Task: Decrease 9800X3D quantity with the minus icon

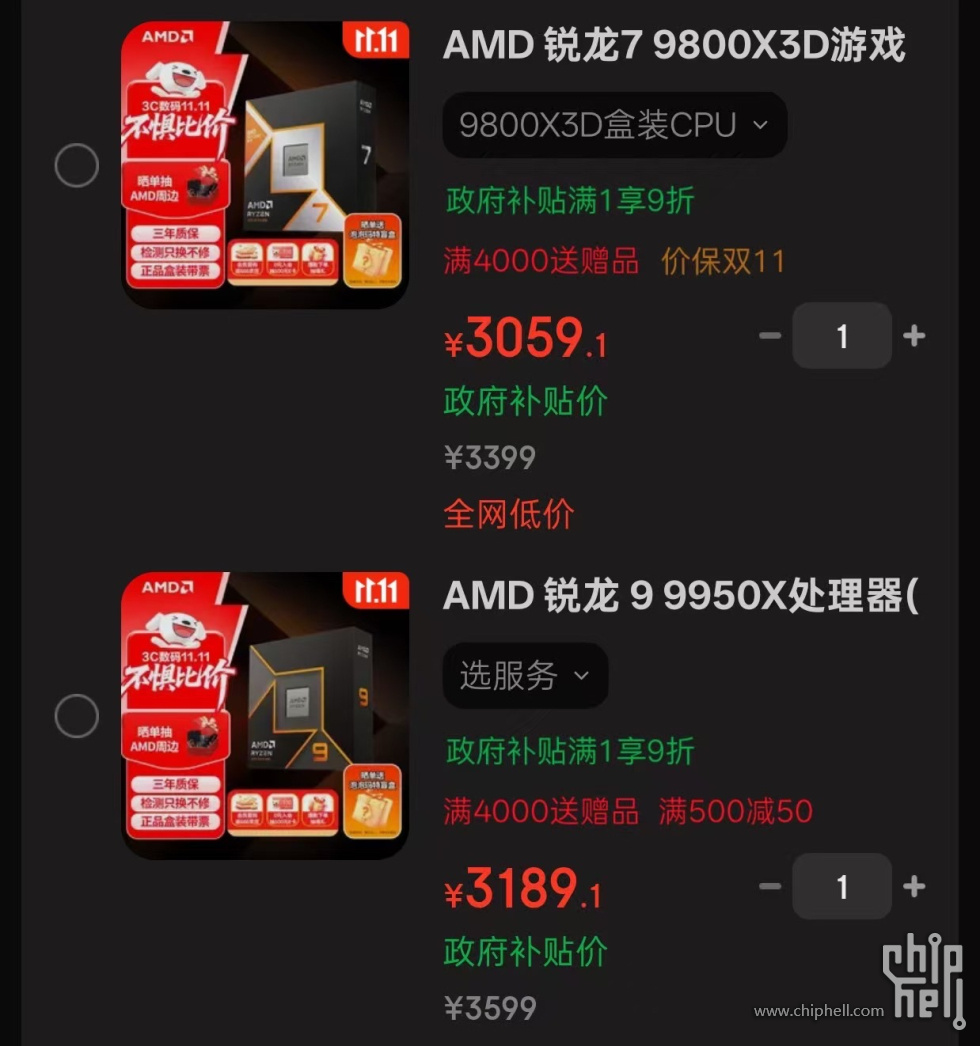Action: coord(770,336)
